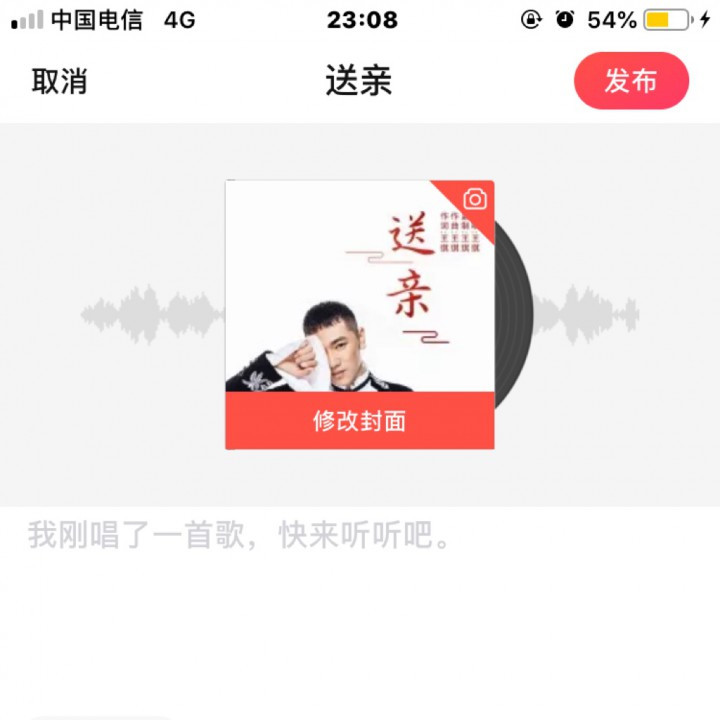Tap 取消 to cancel publishing
Screen dimensions: 720x720
(59, 81)
